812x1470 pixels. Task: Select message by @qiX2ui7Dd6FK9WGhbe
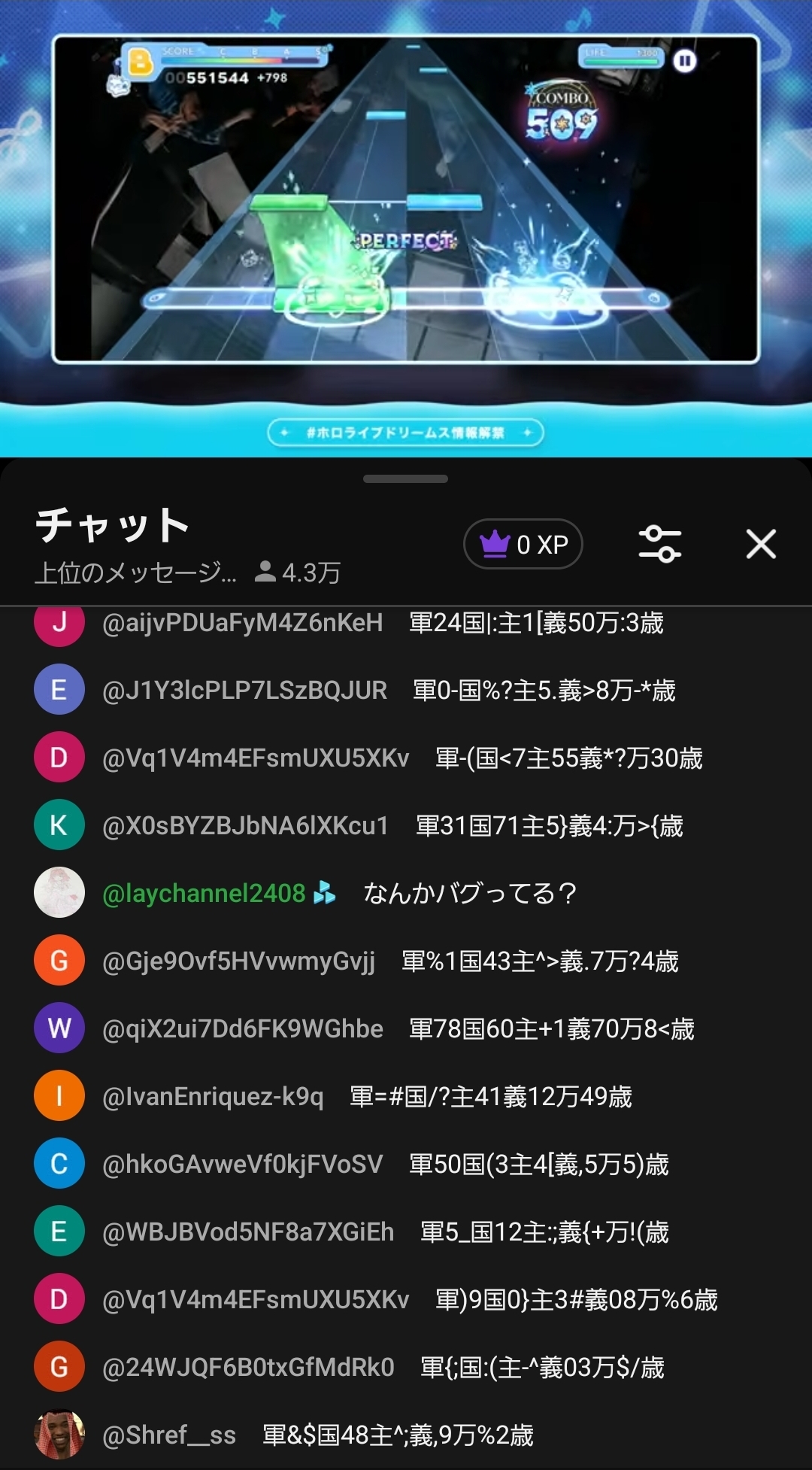point(406,1028)
